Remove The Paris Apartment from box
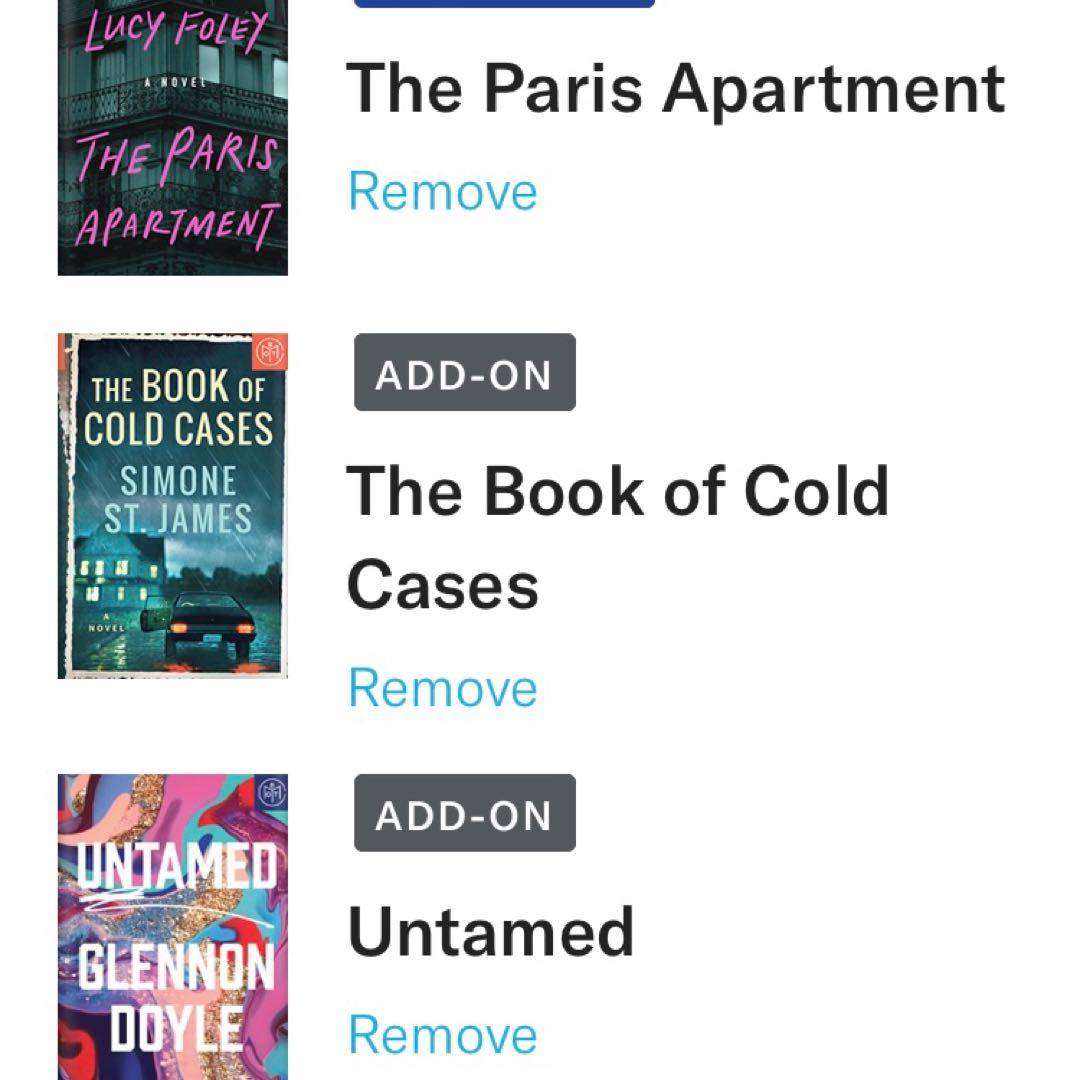This screenshot has width=1080, height=1080. tap(442, 191)
